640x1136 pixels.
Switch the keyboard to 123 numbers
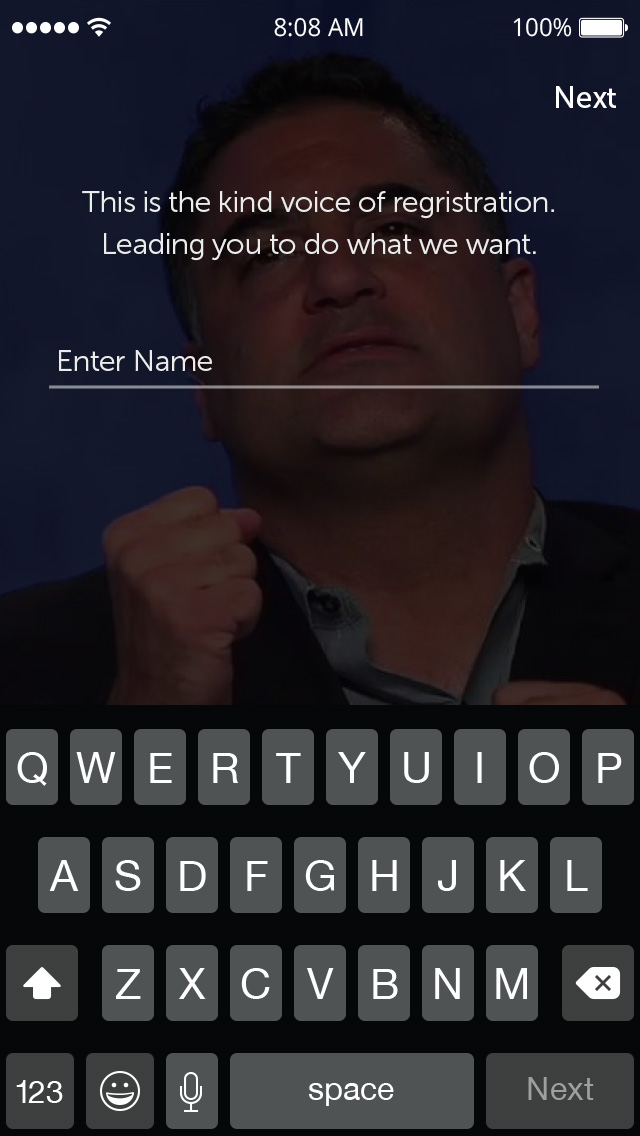[x=40, y=1090]
